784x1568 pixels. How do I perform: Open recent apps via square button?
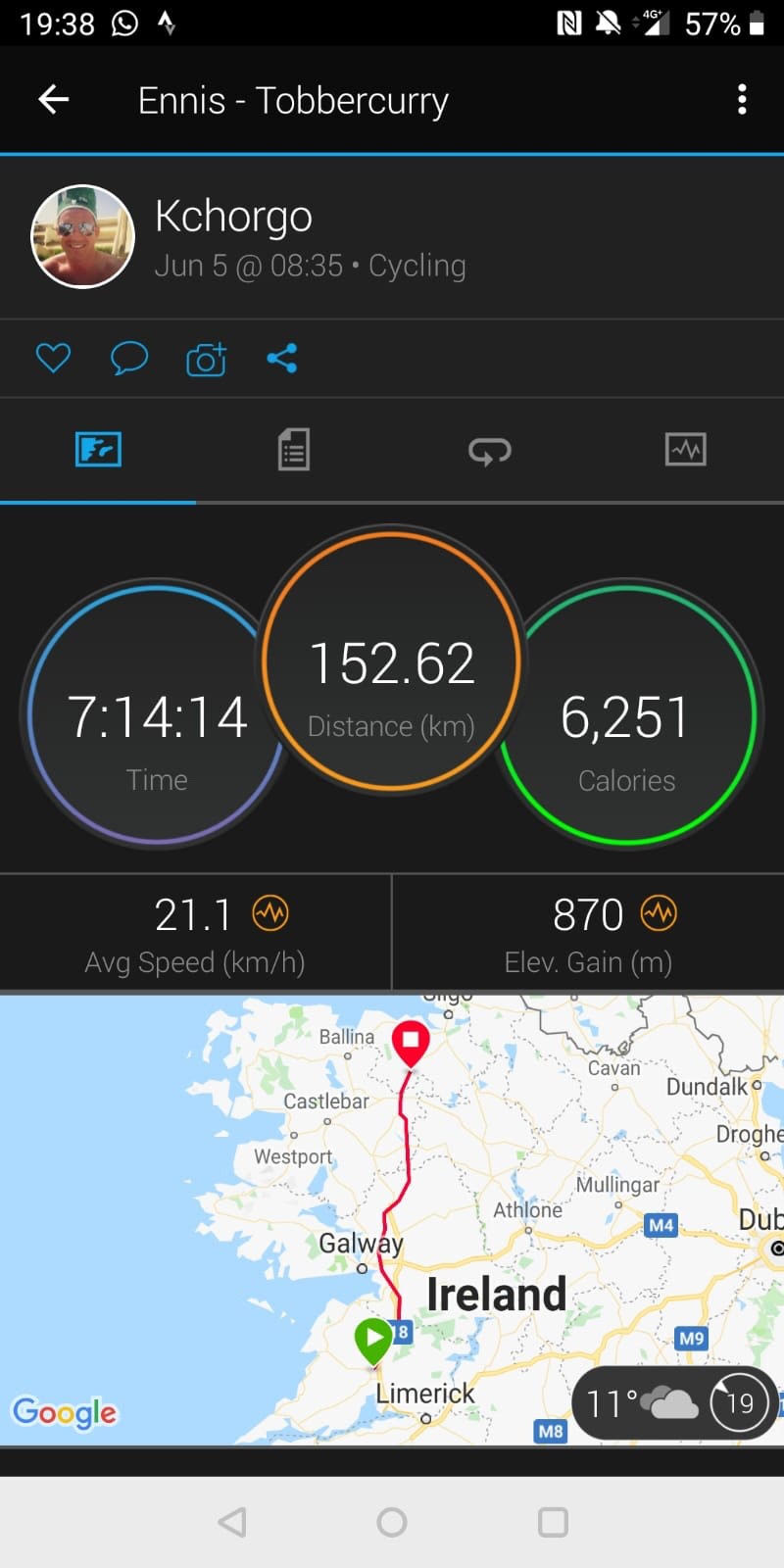pos(553,1522)
